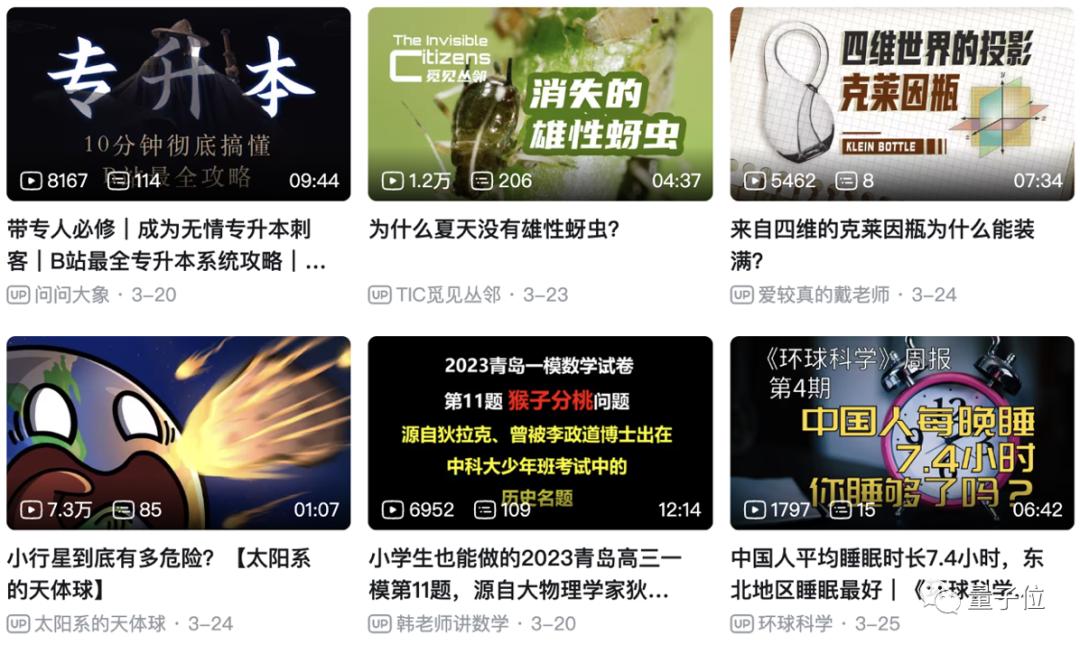Open the 专升本 video thumbnail
Viewport: 1080px width, 645px height.
click(178, 104)
